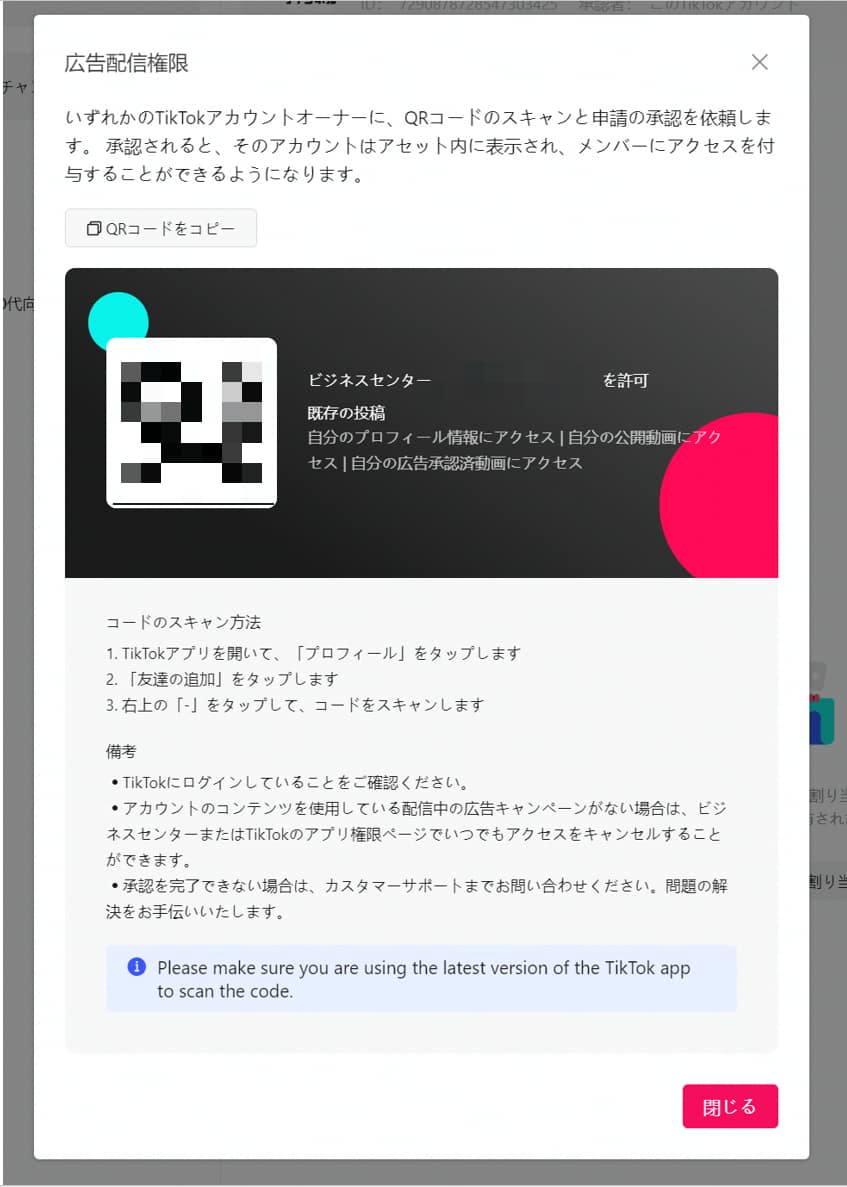Tap the 閉じる button

point(729,1106)
